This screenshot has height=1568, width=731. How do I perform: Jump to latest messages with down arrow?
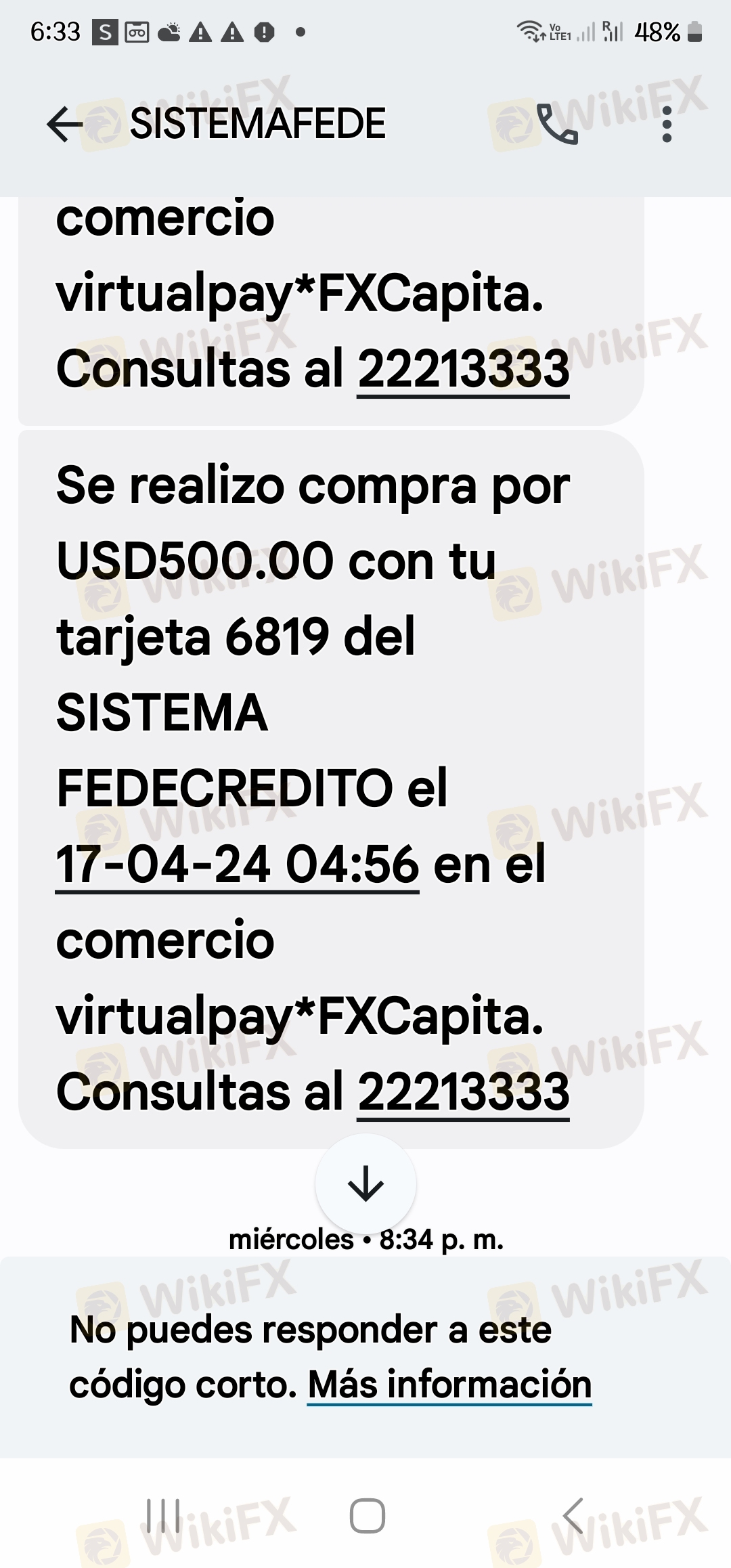(x=365, y=1183)
